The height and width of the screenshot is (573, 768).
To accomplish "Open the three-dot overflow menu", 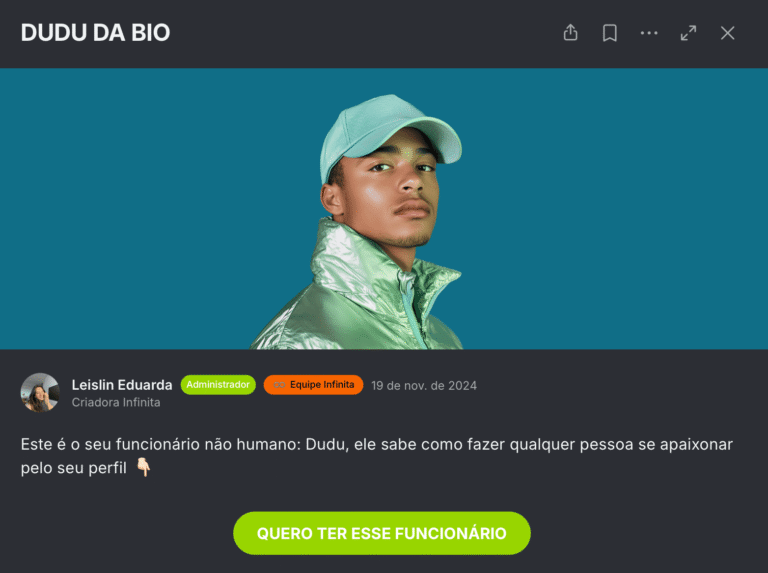I will click(649, 33).
